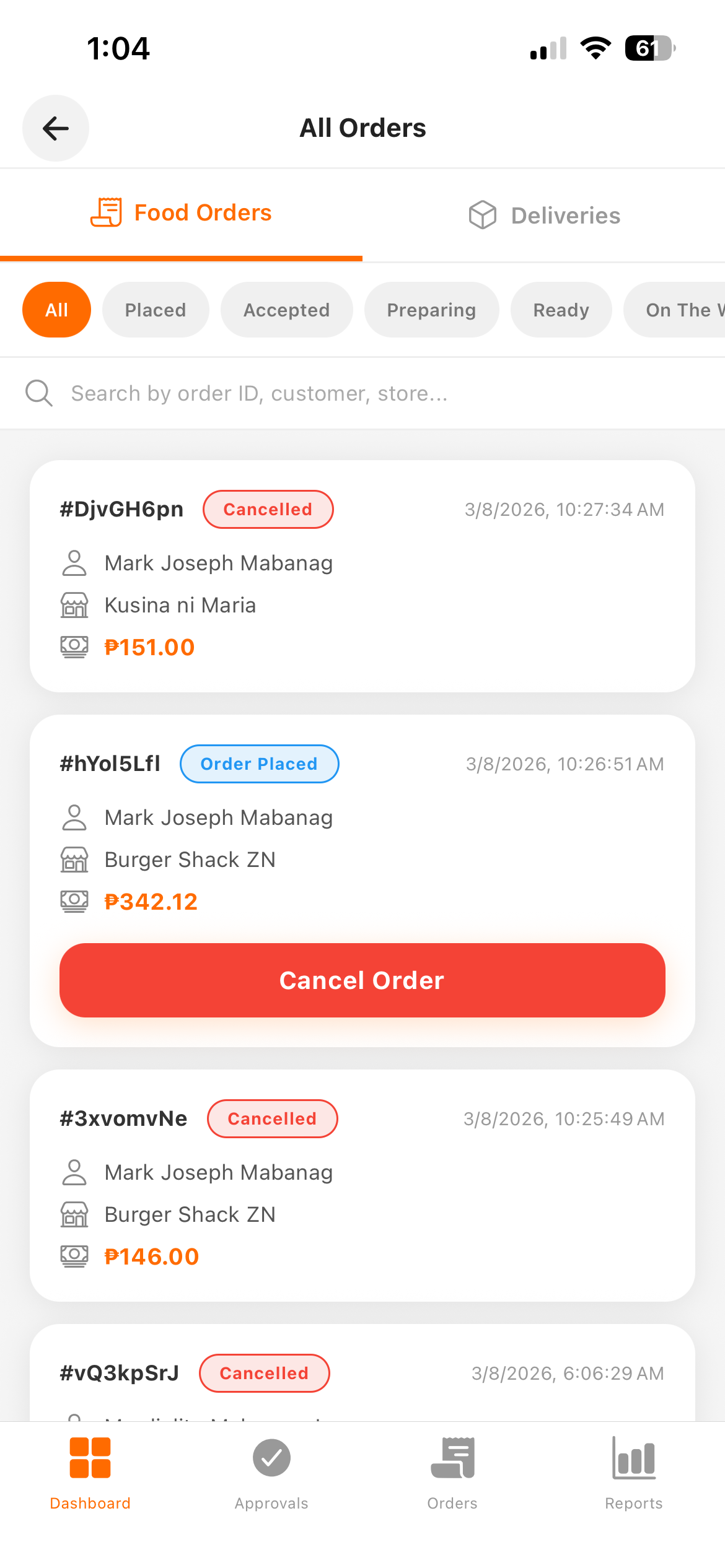Tap the store icon next to Burger Shack ZN
This screenshot has width=725, height=1568.
(x=74, y=859)
